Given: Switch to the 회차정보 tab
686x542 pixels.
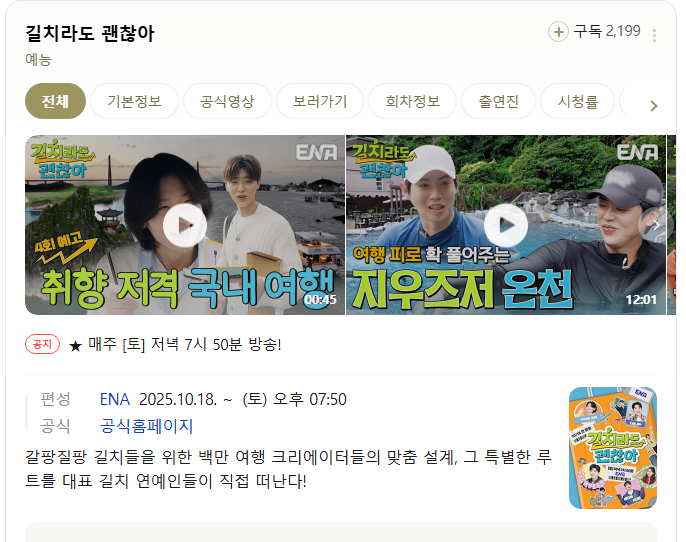Looking at the screenshot, I should (x=412, y=101).
